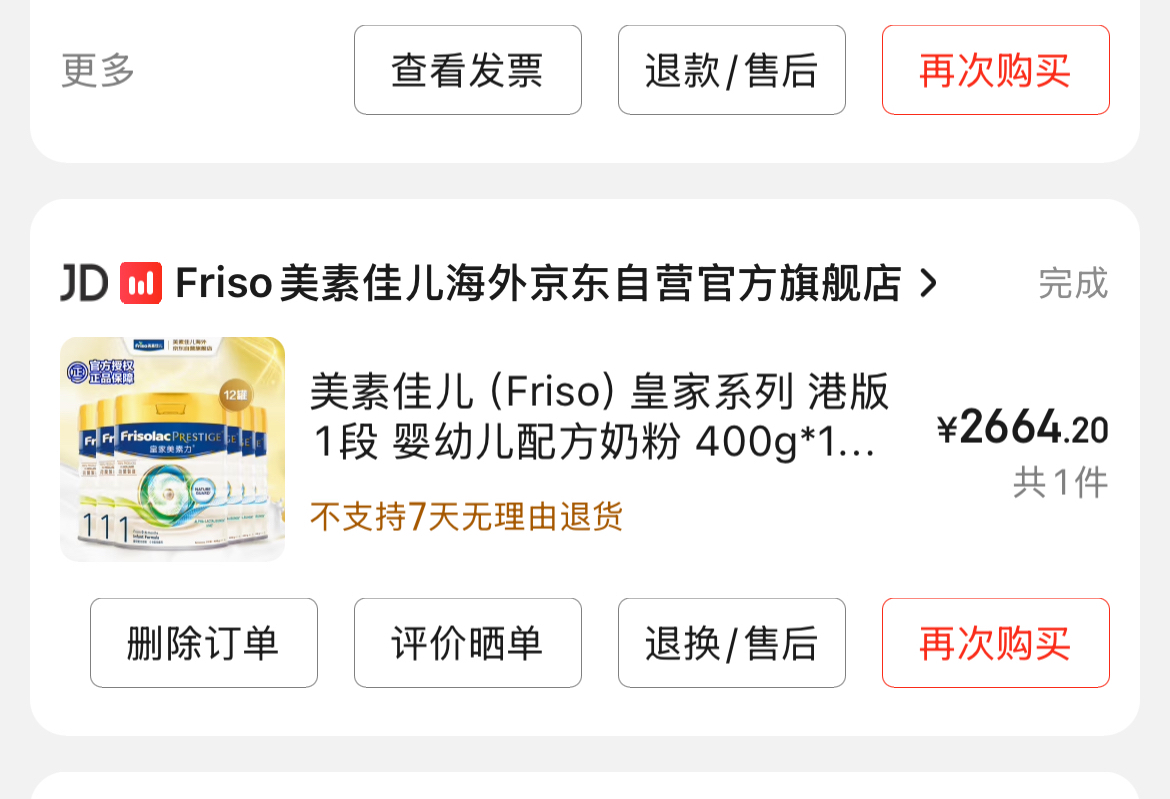Tap 退换/售后 for the Friso order
This screenshot has height=799, width=1170.
pos(731,643)
